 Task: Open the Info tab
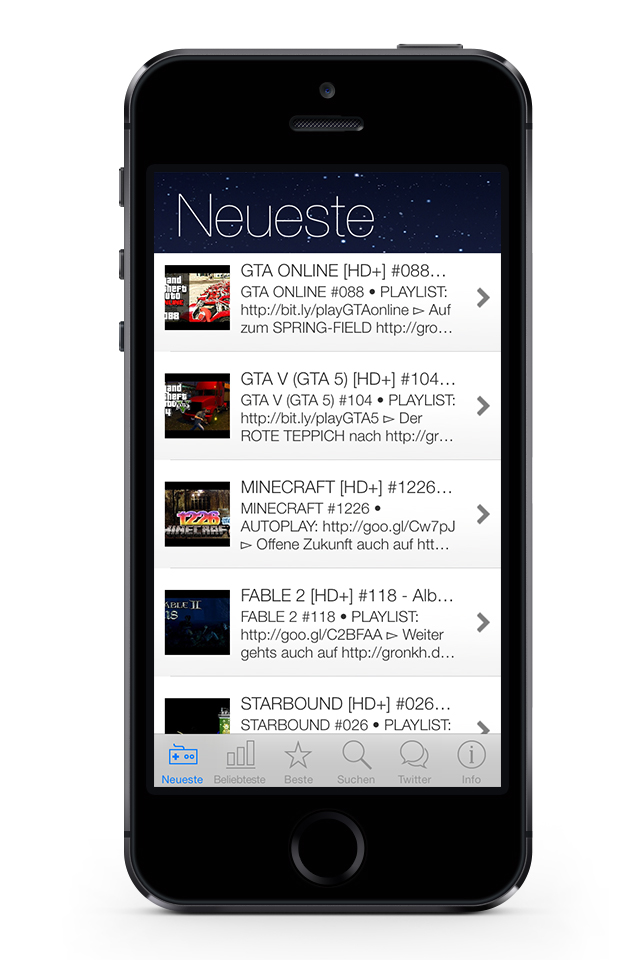click(x=471, y=762)
